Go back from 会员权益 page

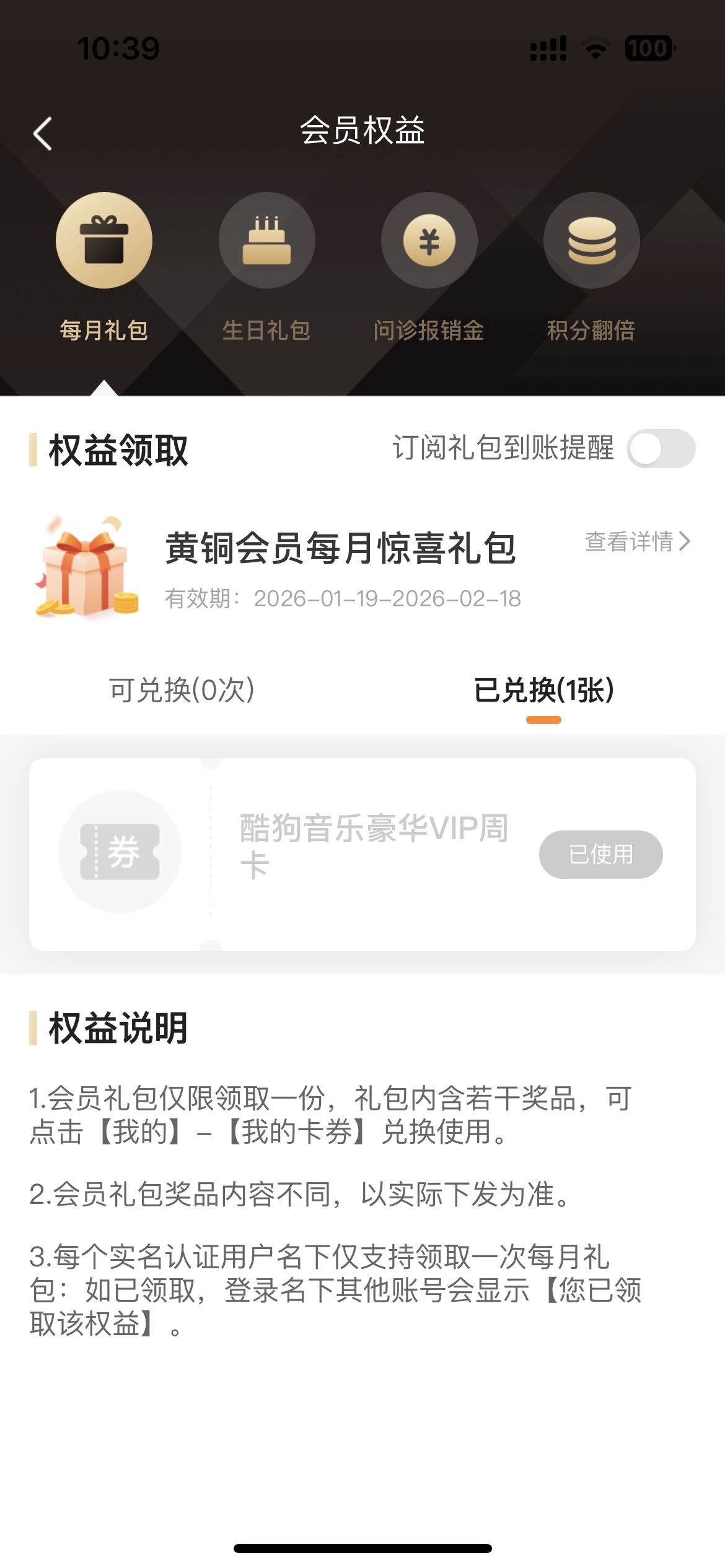tap(42, 134)
